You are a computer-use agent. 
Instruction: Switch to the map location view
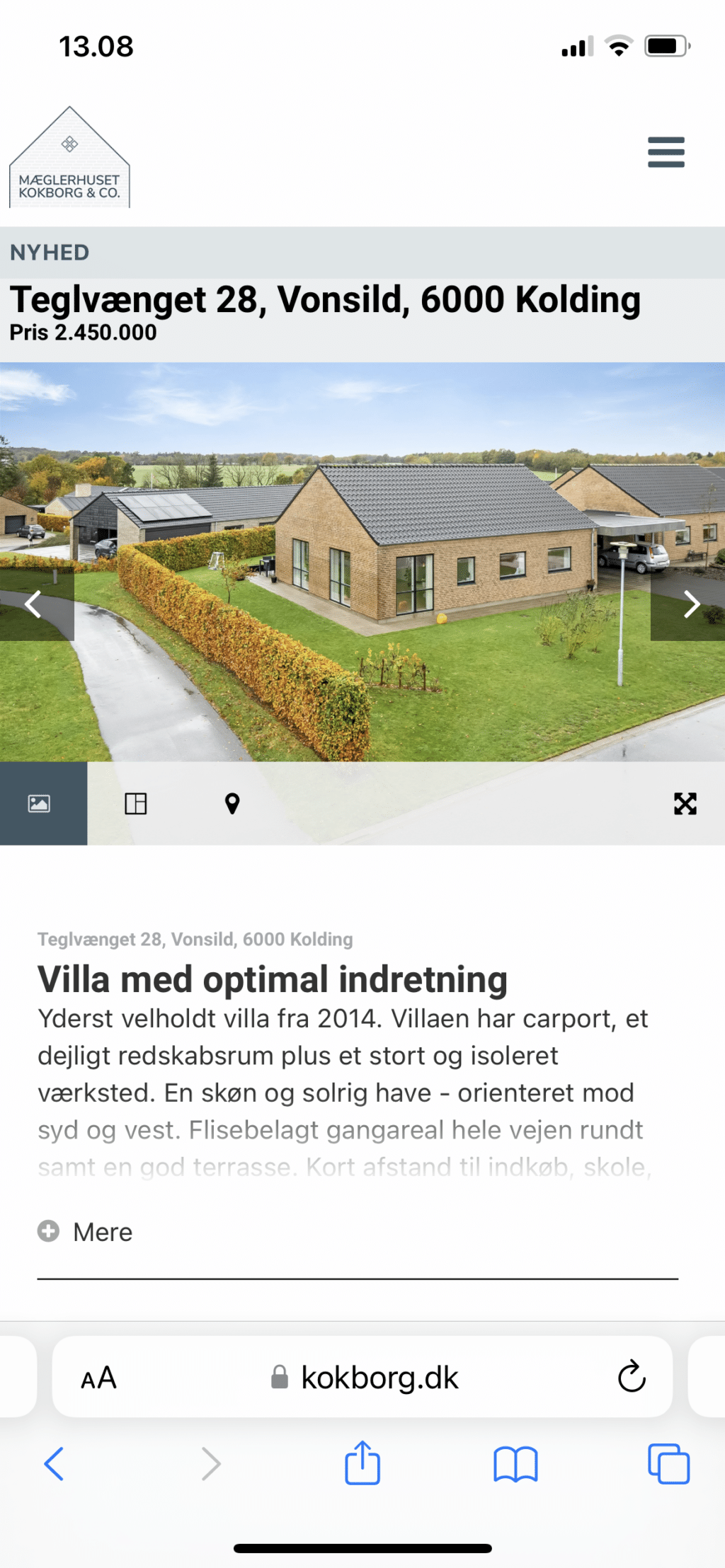tap(232, 804)
